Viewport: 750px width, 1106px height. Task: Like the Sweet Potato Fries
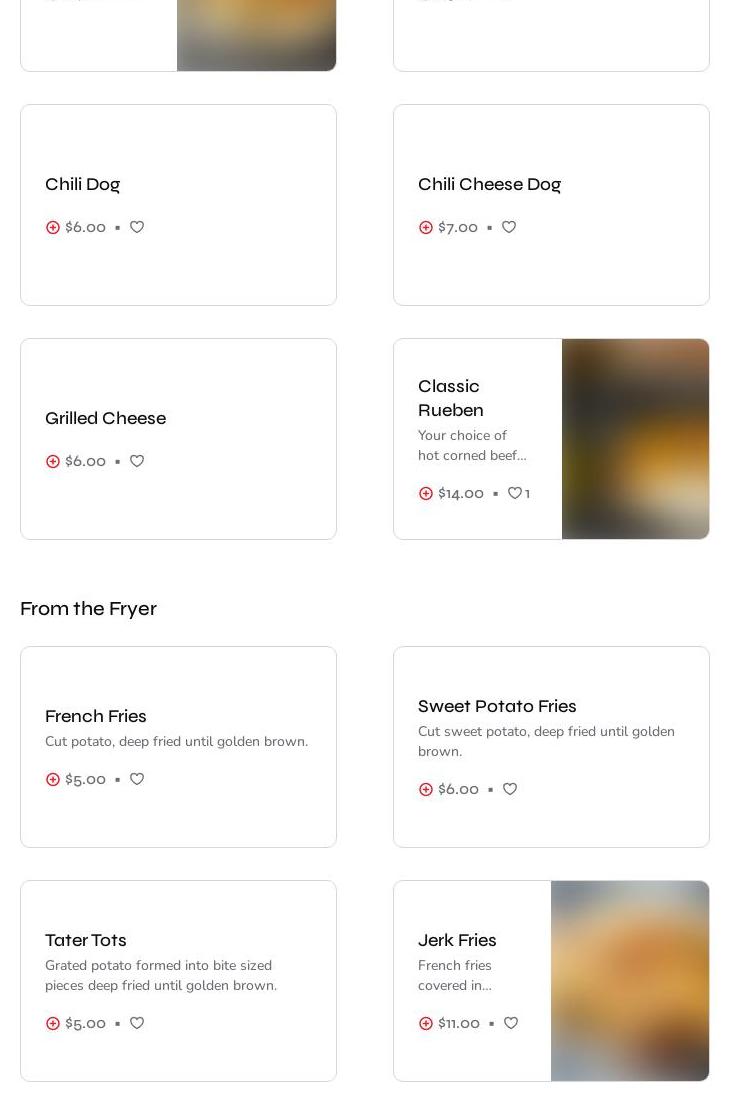510,790
